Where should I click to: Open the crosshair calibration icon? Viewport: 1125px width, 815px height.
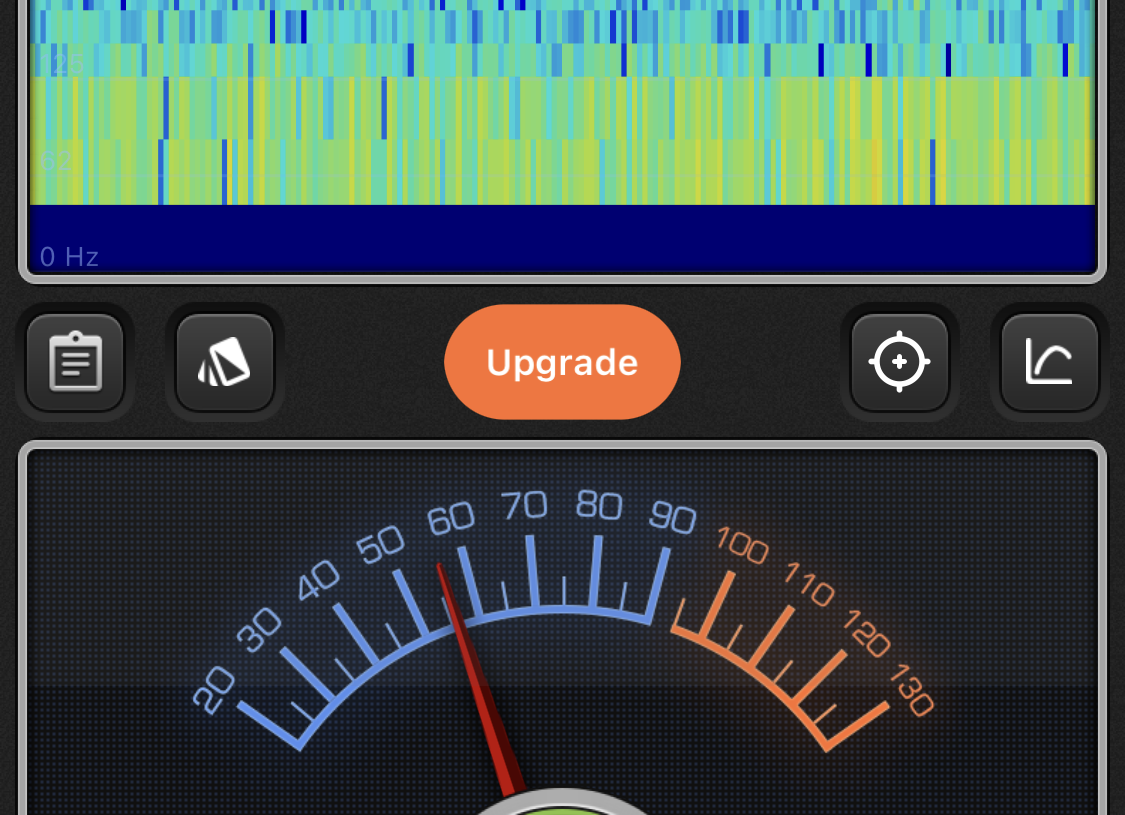tap(899, 362)
